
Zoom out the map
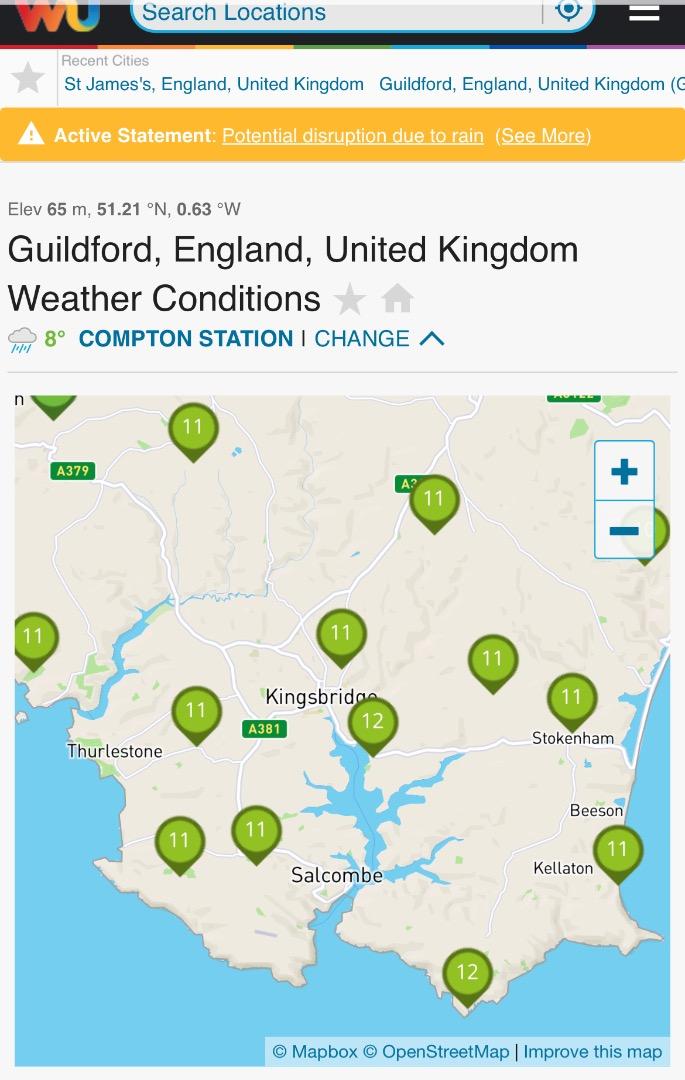click(x=624, y=530)
